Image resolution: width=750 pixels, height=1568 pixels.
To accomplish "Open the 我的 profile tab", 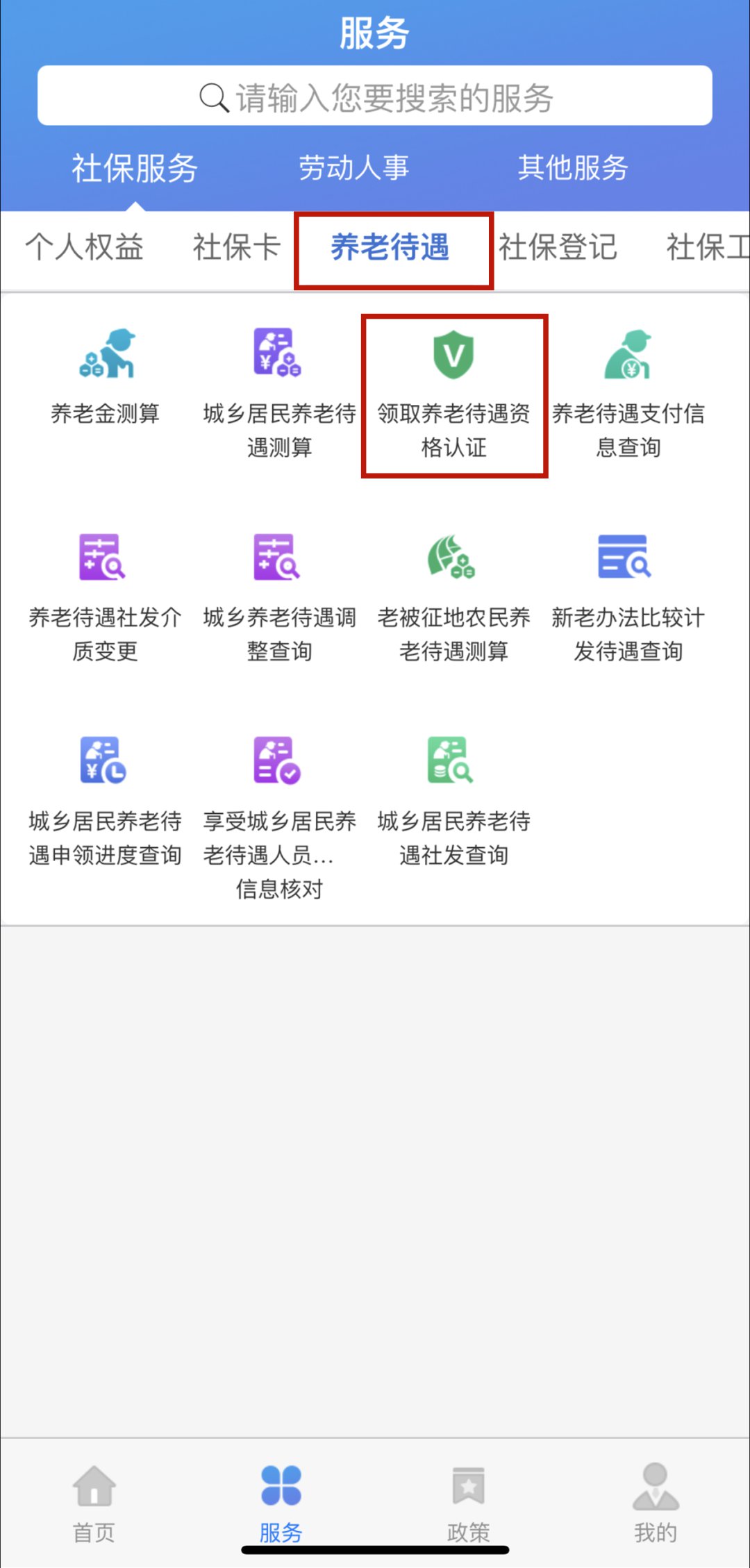I will (x=655, y=1503).
